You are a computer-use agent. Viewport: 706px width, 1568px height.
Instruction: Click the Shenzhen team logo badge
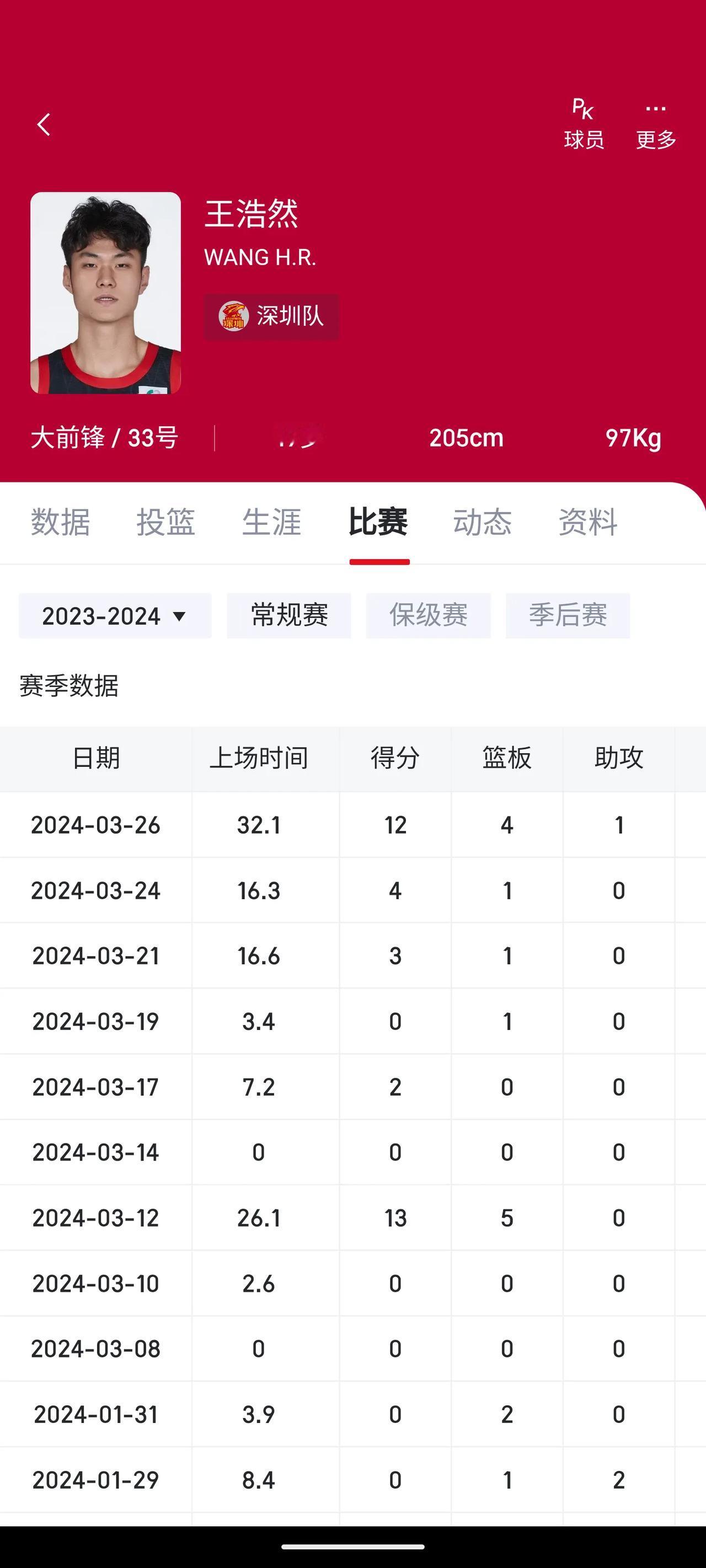234,315
